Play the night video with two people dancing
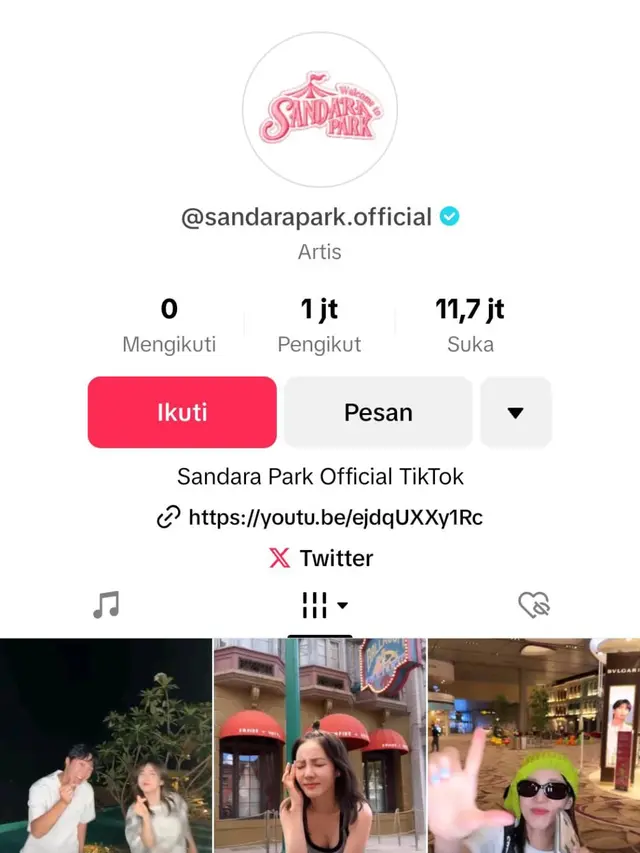 [x=106, y=745]
